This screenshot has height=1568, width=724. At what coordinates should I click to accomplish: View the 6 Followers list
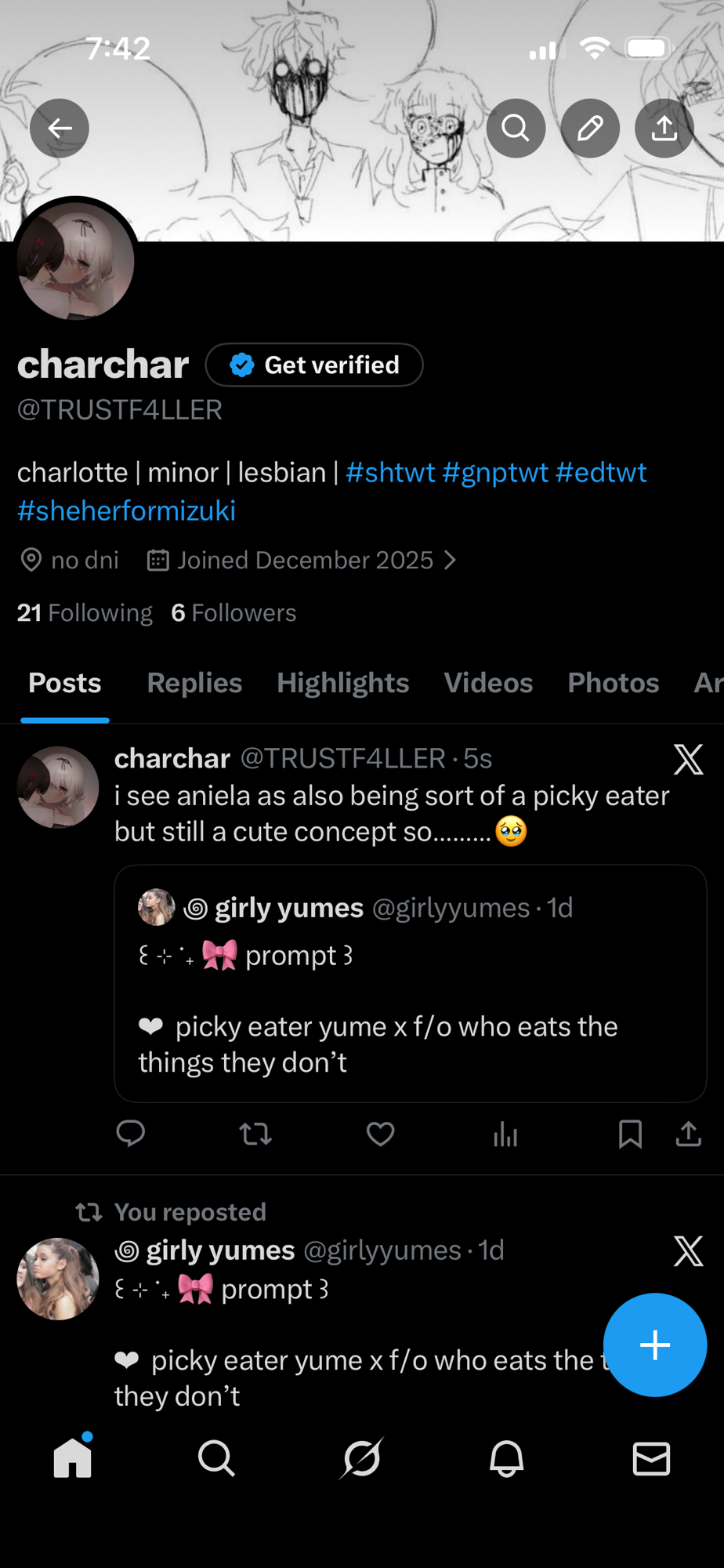pos(233,613)
